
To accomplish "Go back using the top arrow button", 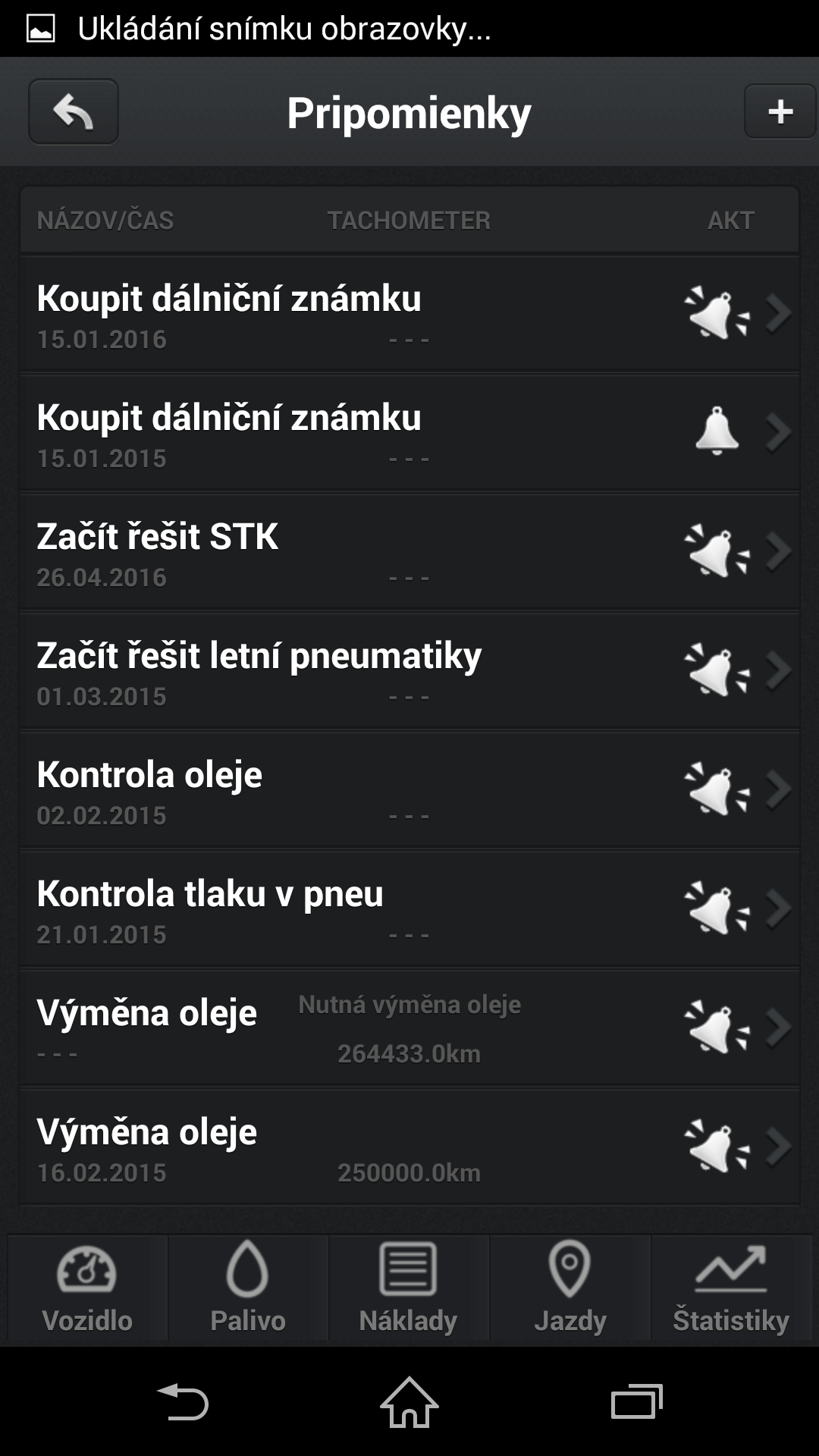I will pos(74,111).
